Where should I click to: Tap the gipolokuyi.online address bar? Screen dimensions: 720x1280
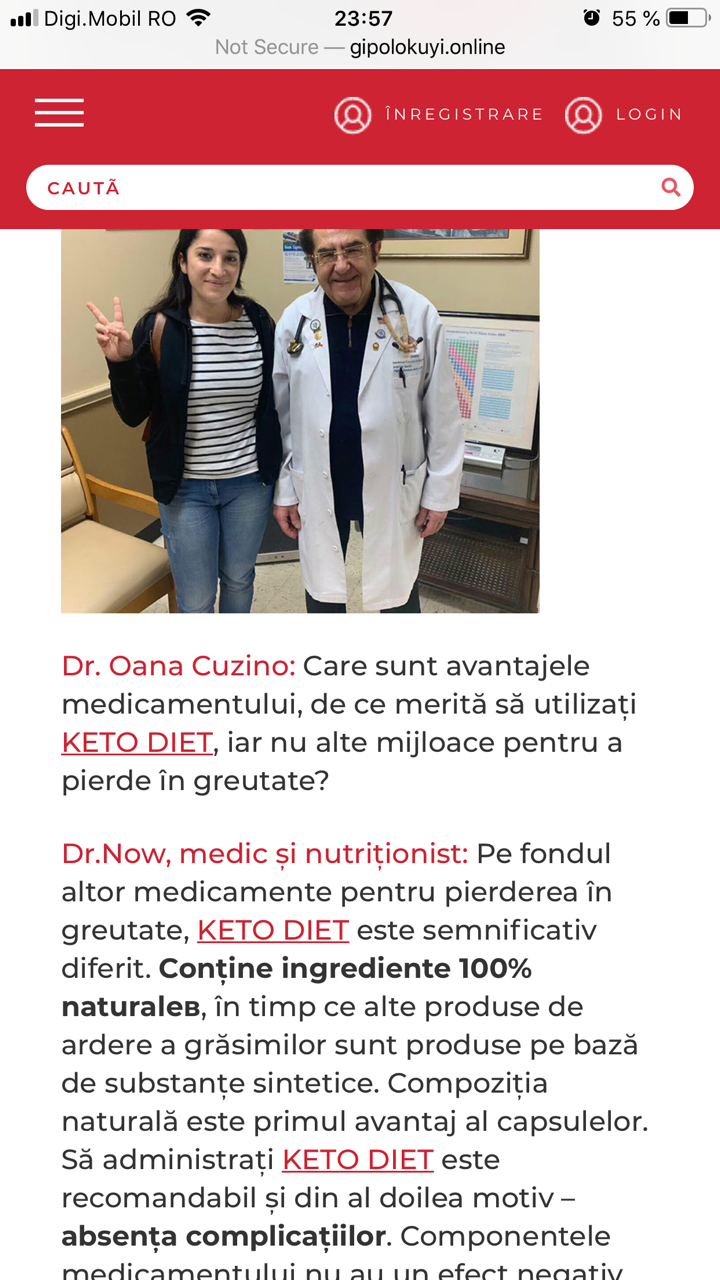[x=360, y=47]
